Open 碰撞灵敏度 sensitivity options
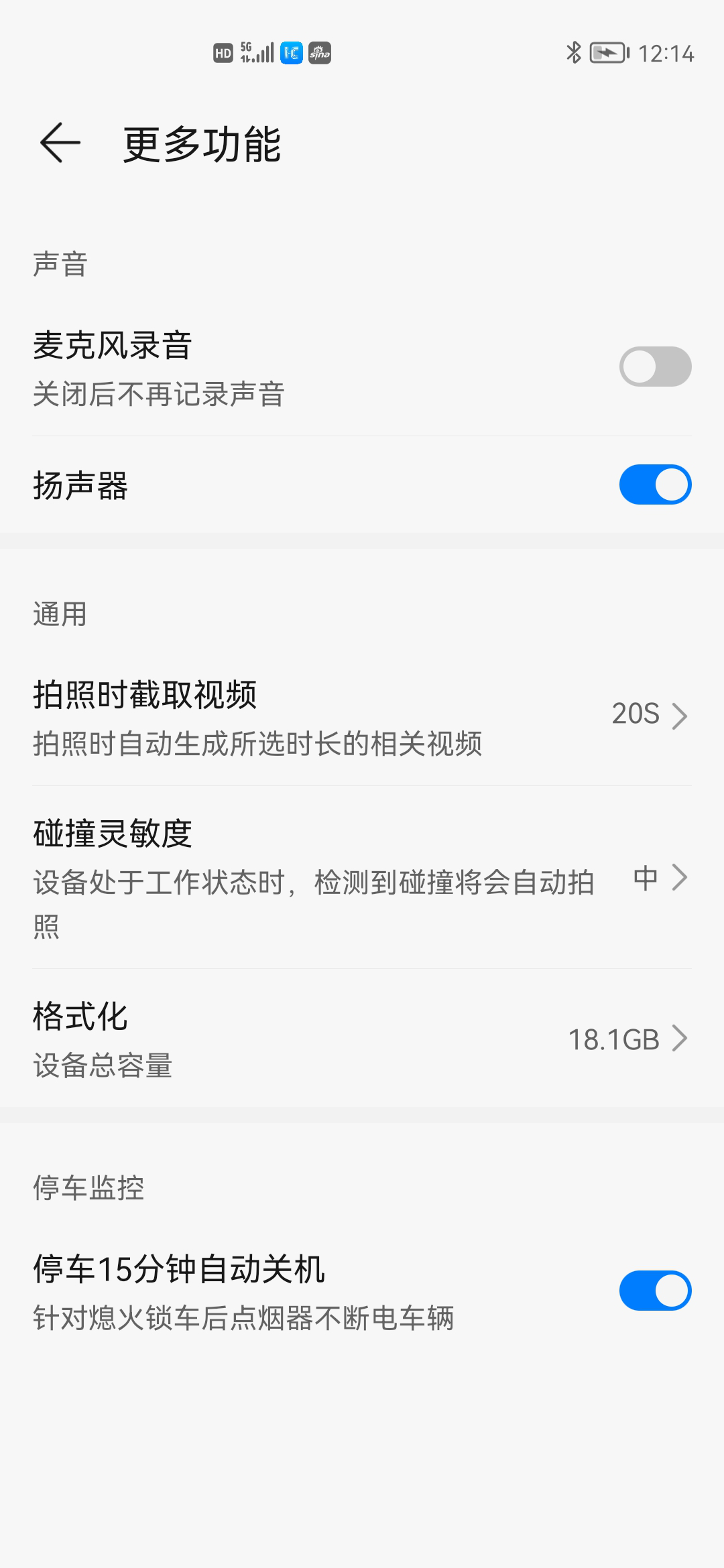The image size is (724, 1568). pyautogui.click(x=362, y=878)
